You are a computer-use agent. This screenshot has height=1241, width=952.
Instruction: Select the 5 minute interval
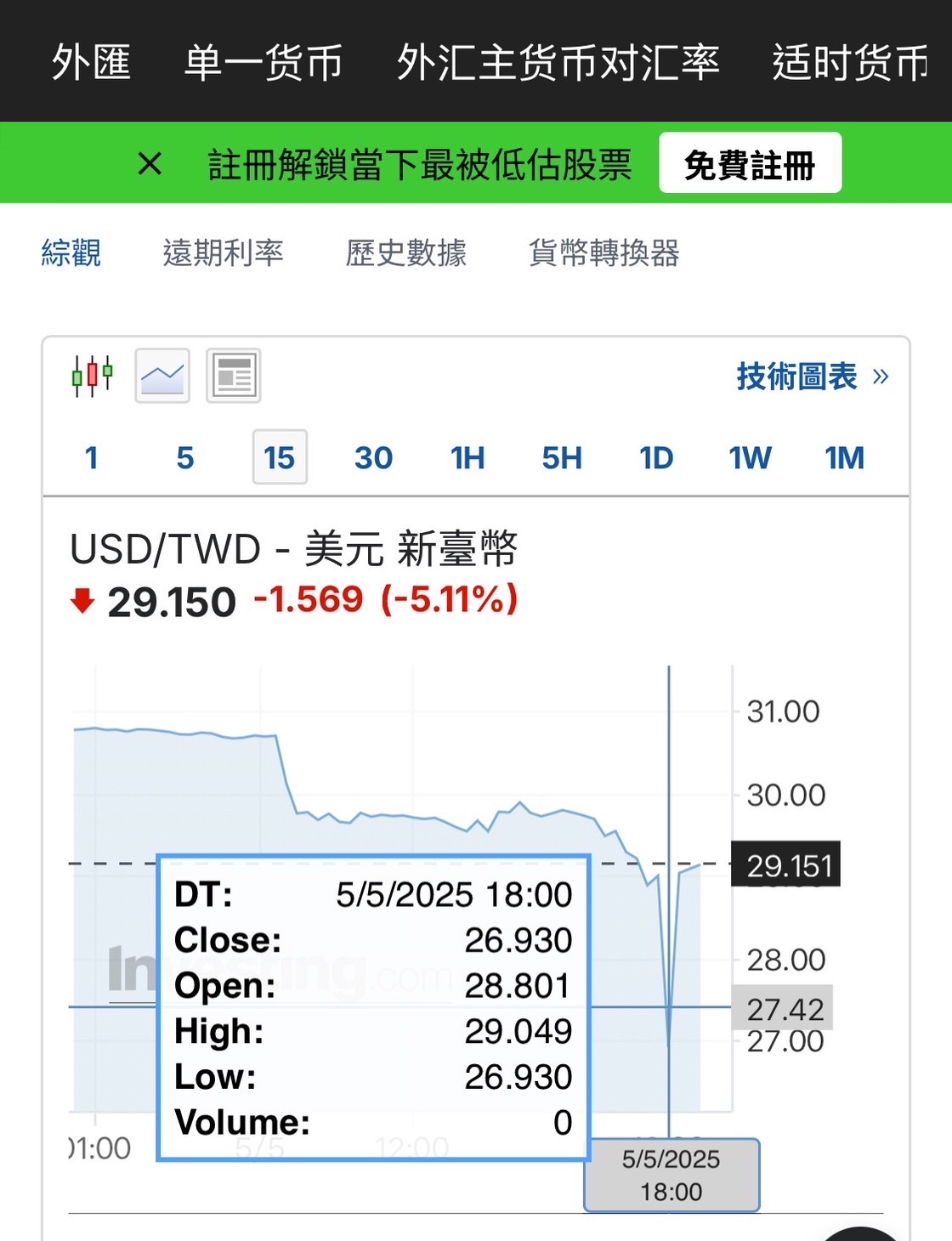(x=185, y=458)
